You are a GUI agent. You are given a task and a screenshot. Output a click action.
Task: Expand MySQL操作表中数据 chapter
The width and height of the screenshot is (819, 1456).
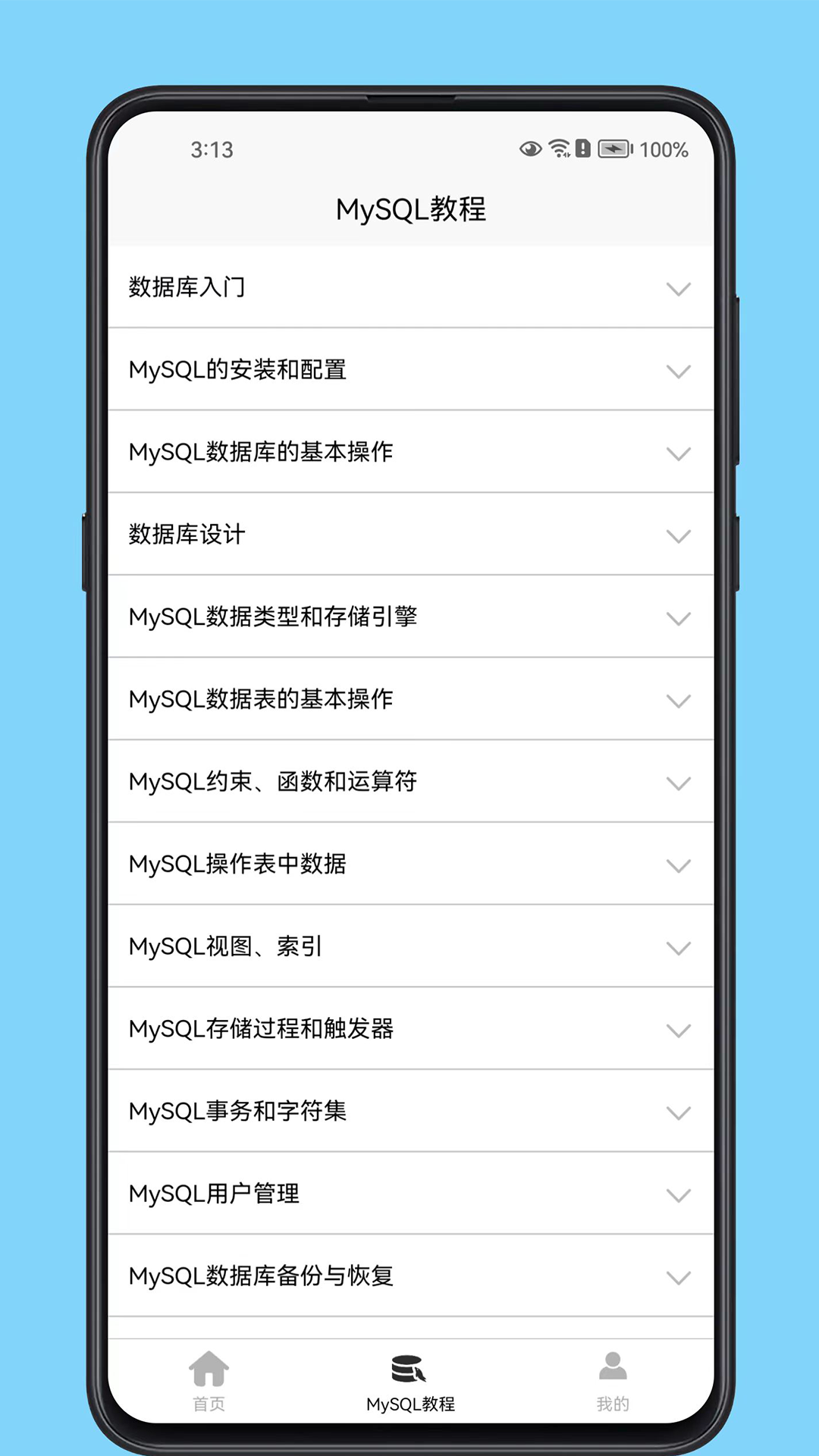pos(410,864)
